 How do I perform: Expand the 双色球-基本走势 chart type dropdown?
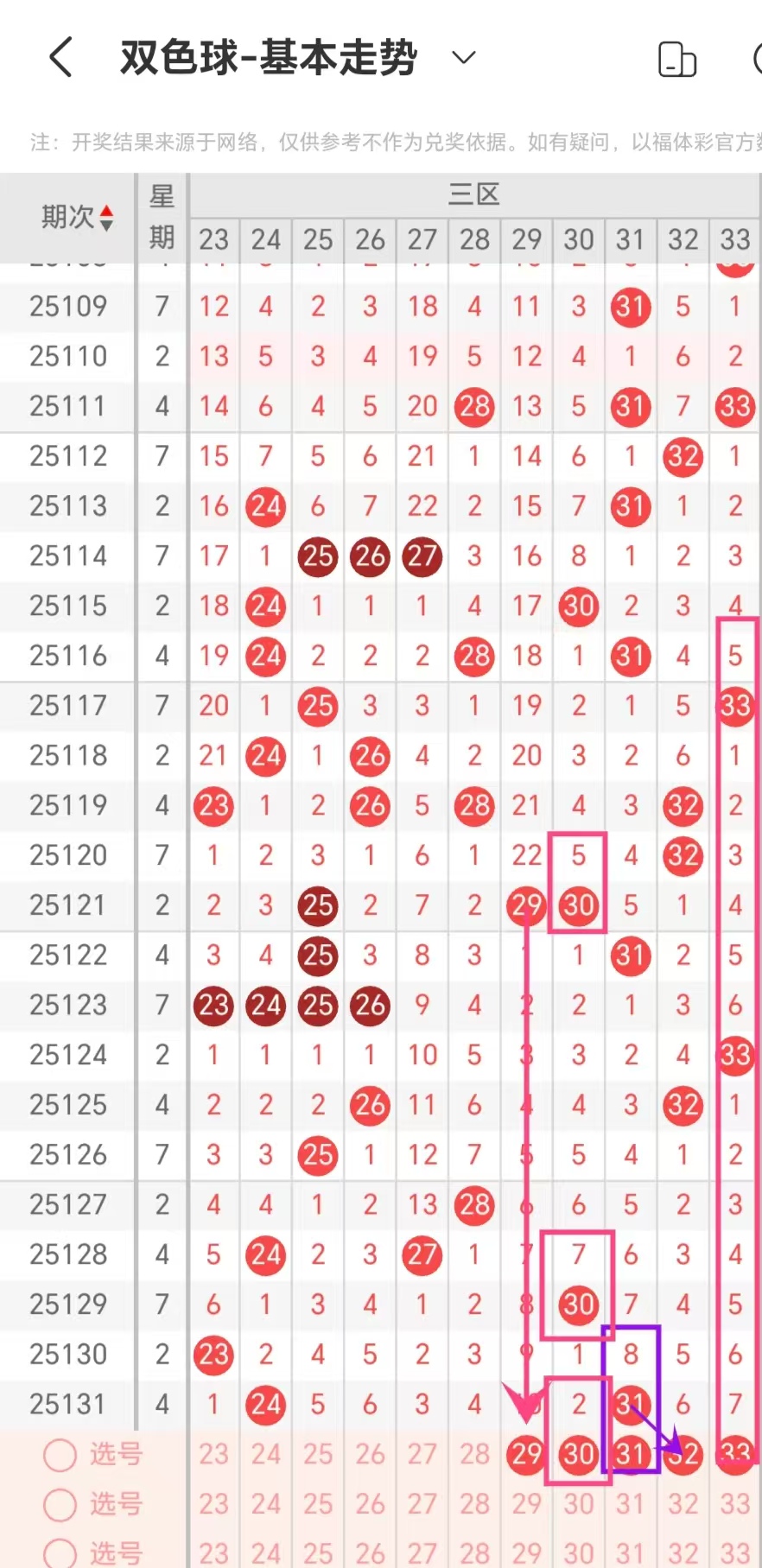coord(464,58)
